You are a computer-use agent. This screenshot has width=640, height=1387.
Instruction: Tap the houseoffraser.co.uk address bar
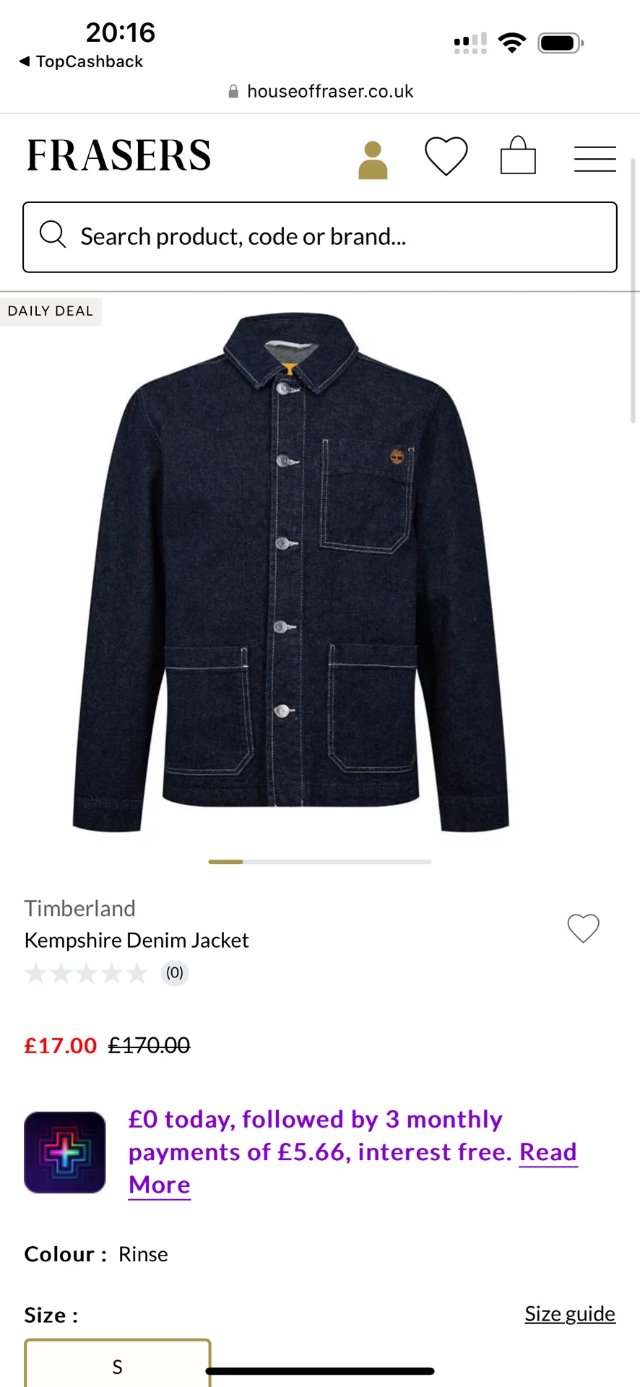point(320,92)
